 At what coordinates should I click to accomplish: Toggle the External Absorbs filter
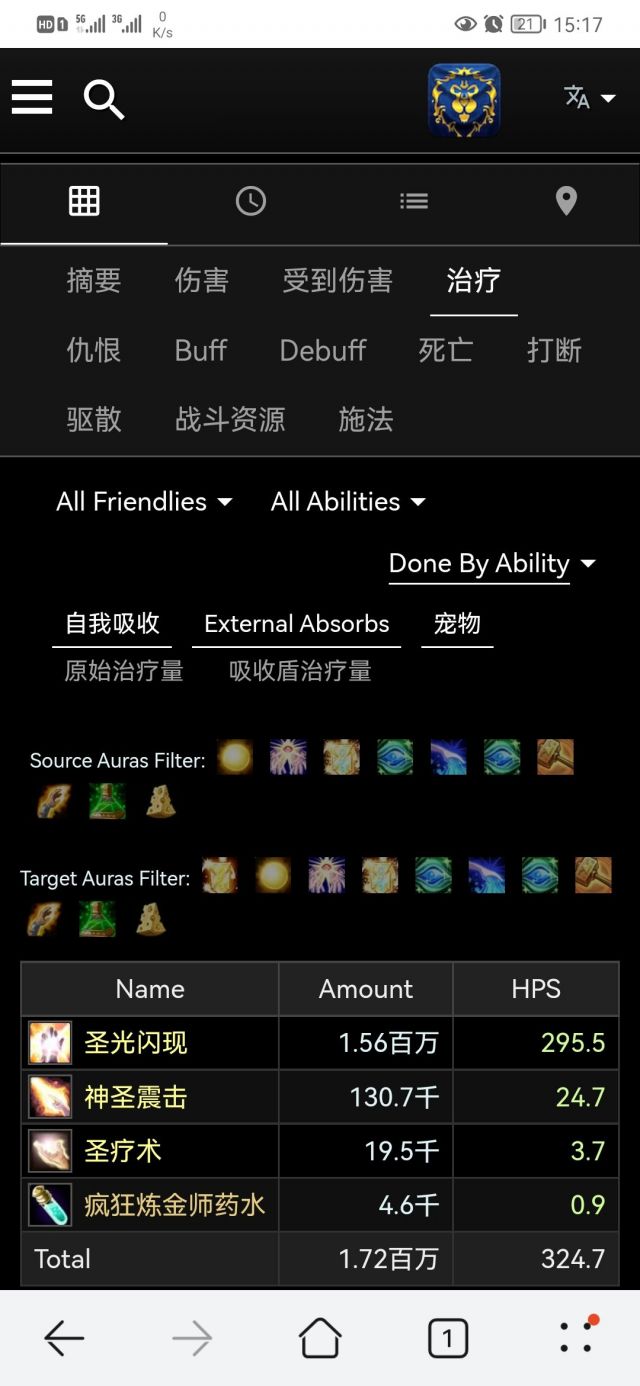point(296,624)
